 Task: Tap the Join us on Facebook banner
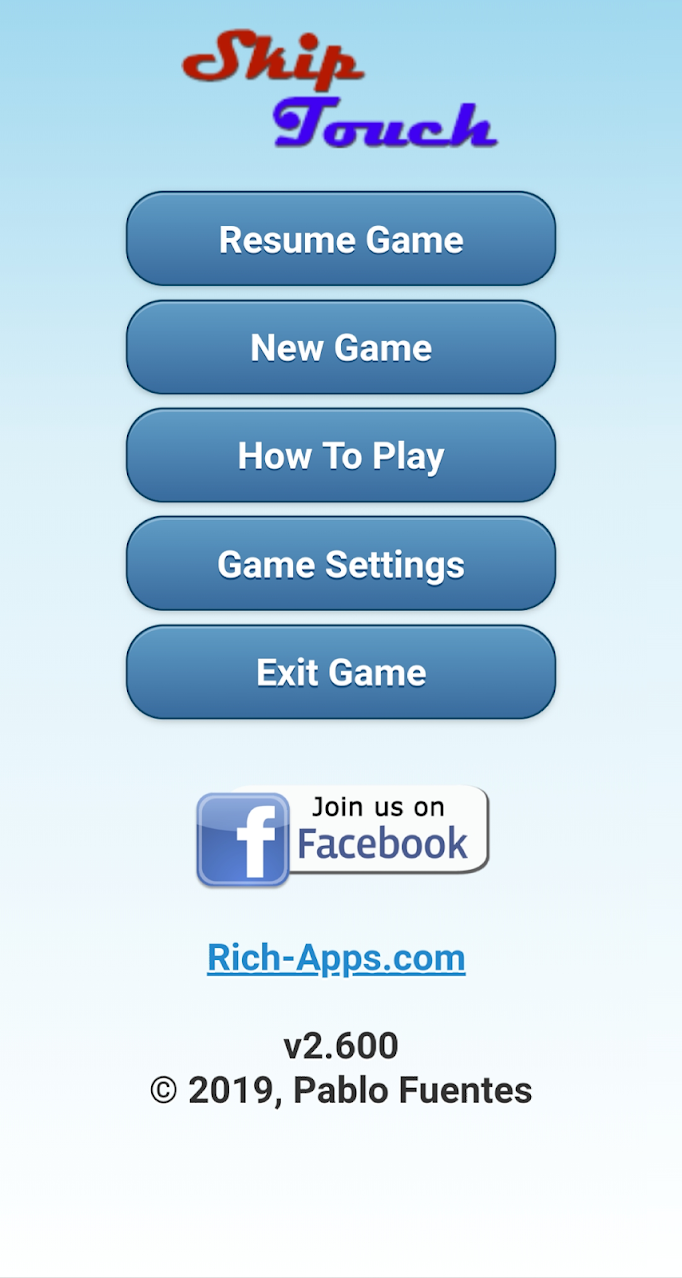342,837
